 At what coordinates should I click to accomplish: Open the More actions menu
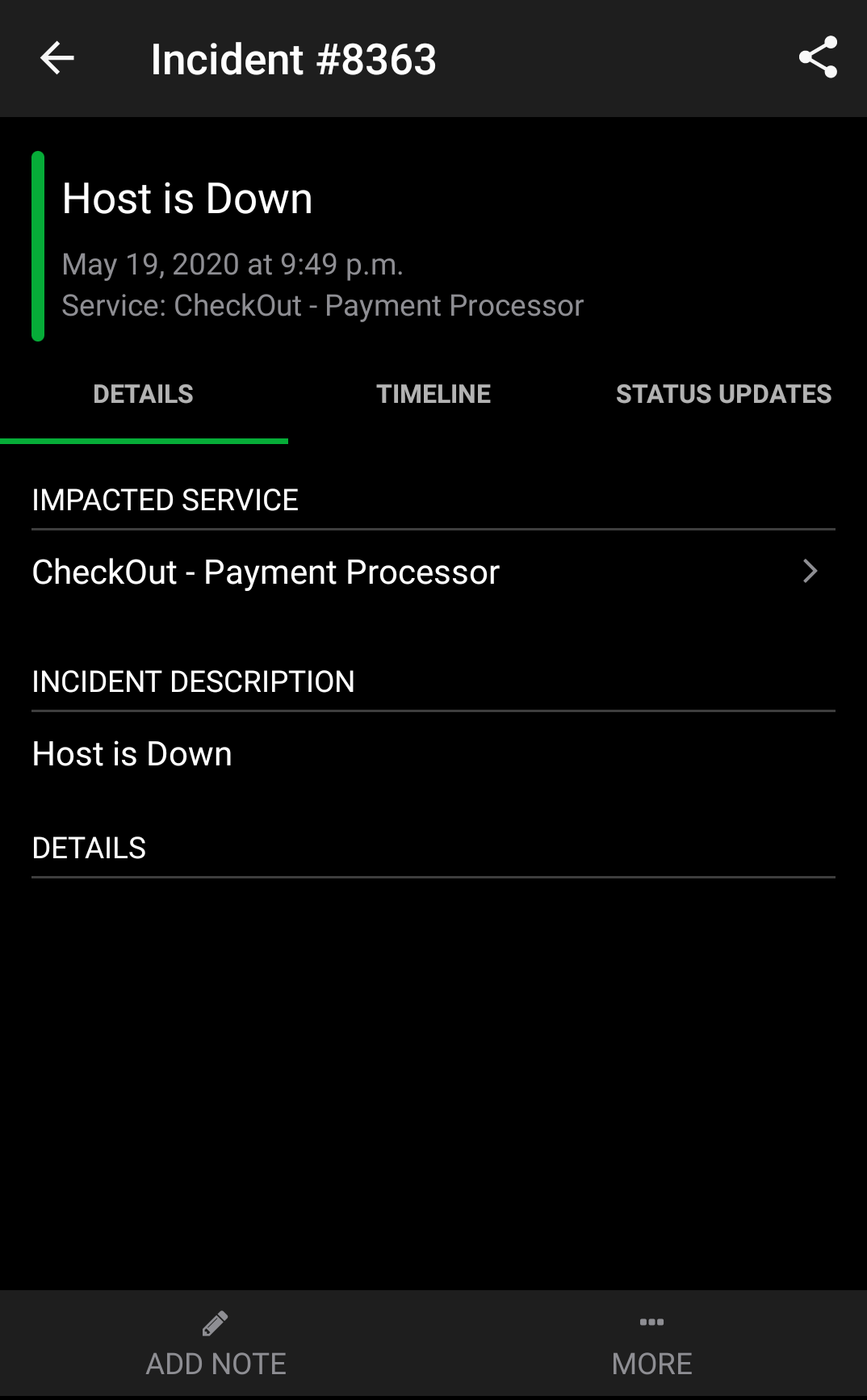pos(651,1345)
